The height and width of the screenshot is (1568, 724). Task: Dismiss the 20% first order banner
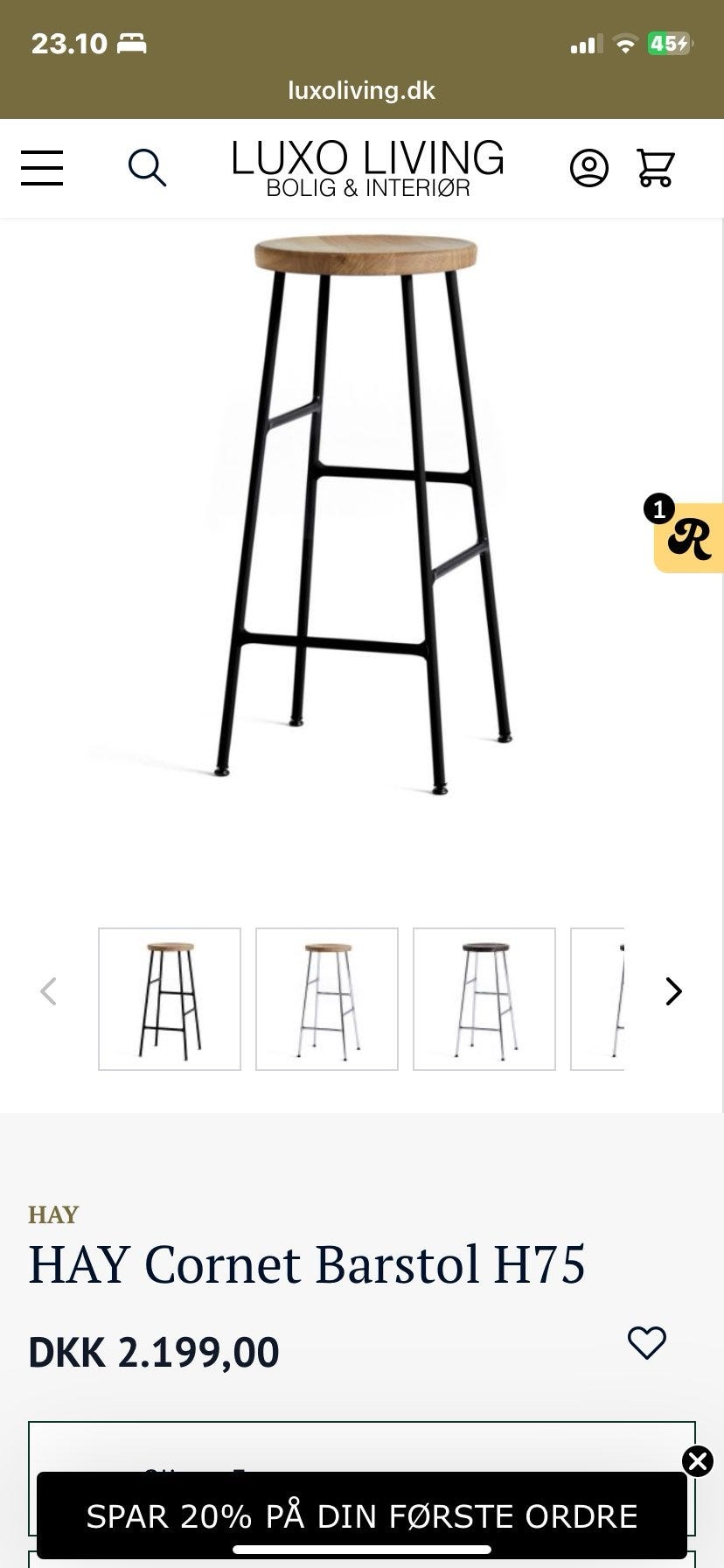point(698,1461)
